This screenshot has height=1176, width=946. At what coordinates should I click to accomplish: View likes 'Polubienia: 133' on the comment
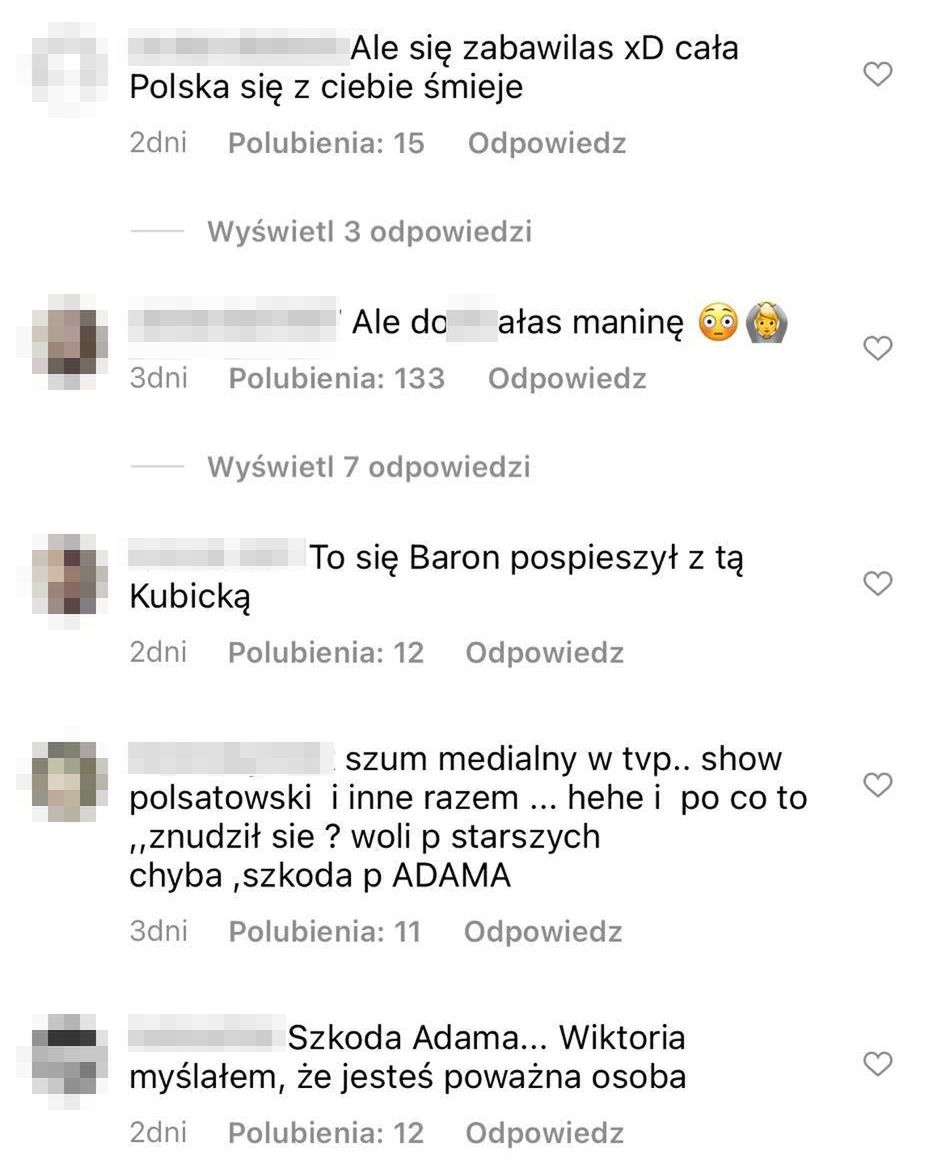tap(337, 379)
